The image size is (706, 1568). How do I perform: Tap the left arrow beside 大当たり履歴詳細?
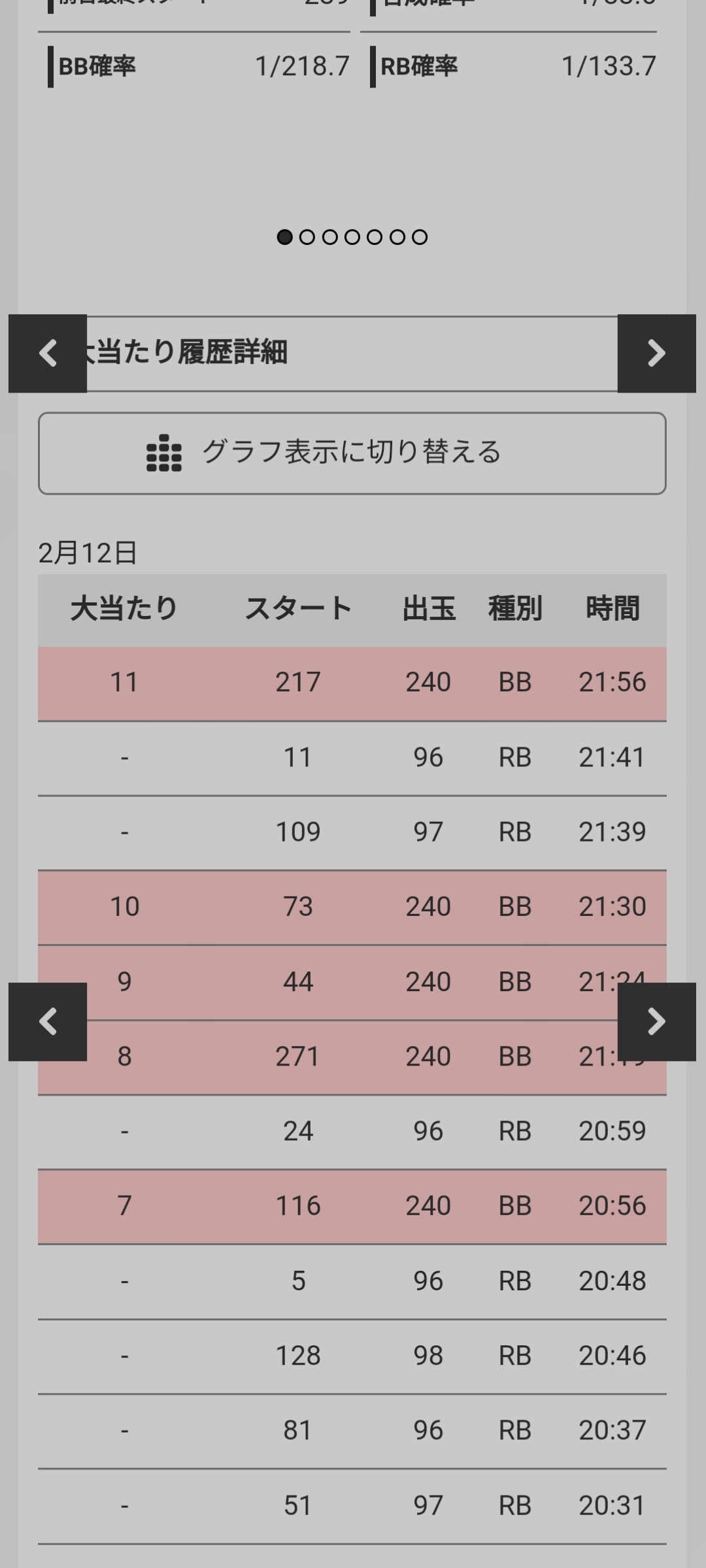click(x=48, y=353)
